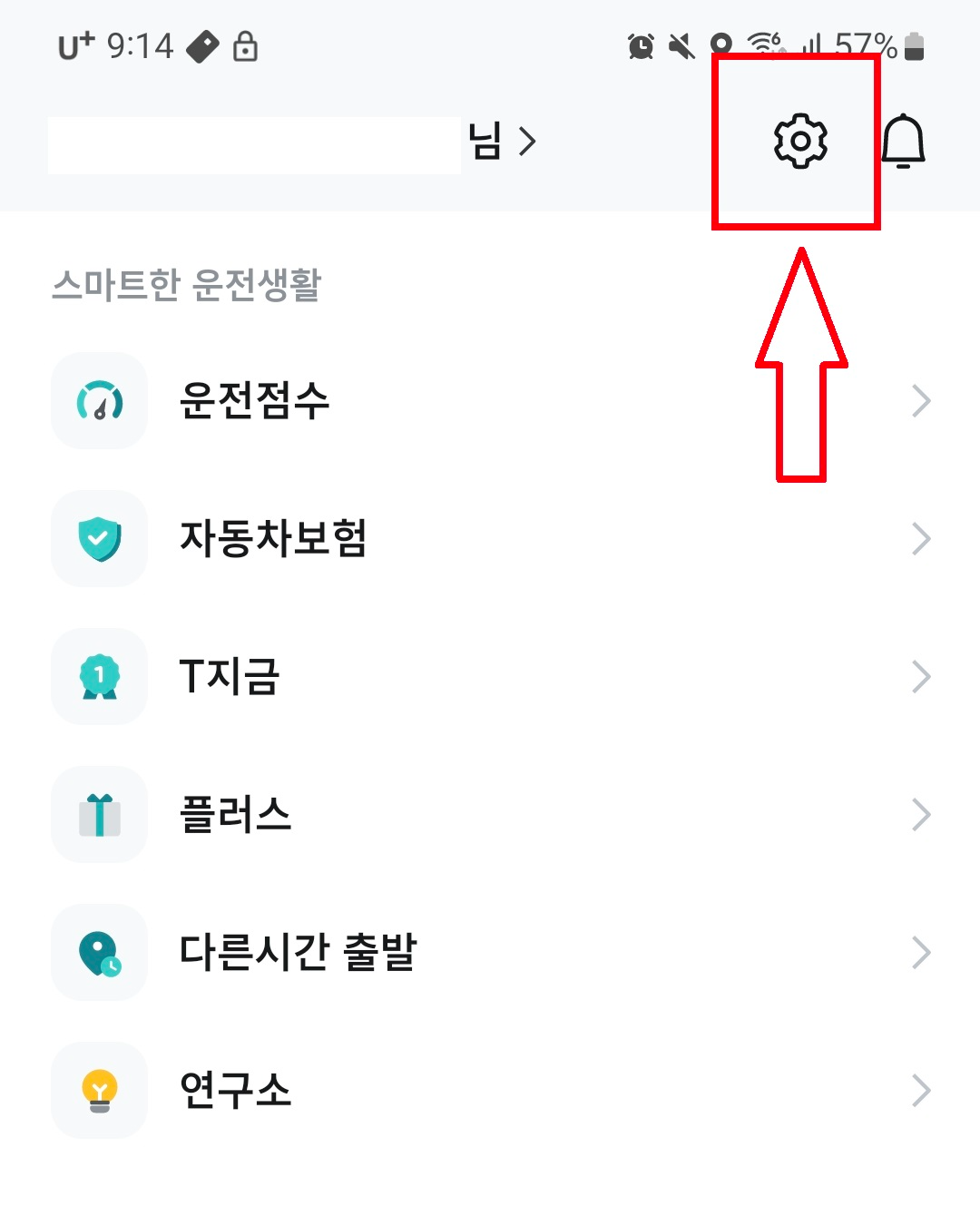The height and width of the screenshot is (1216, 980).
Task: Tap the T지금 ribbon badge icon
Action: click(100, 677)
